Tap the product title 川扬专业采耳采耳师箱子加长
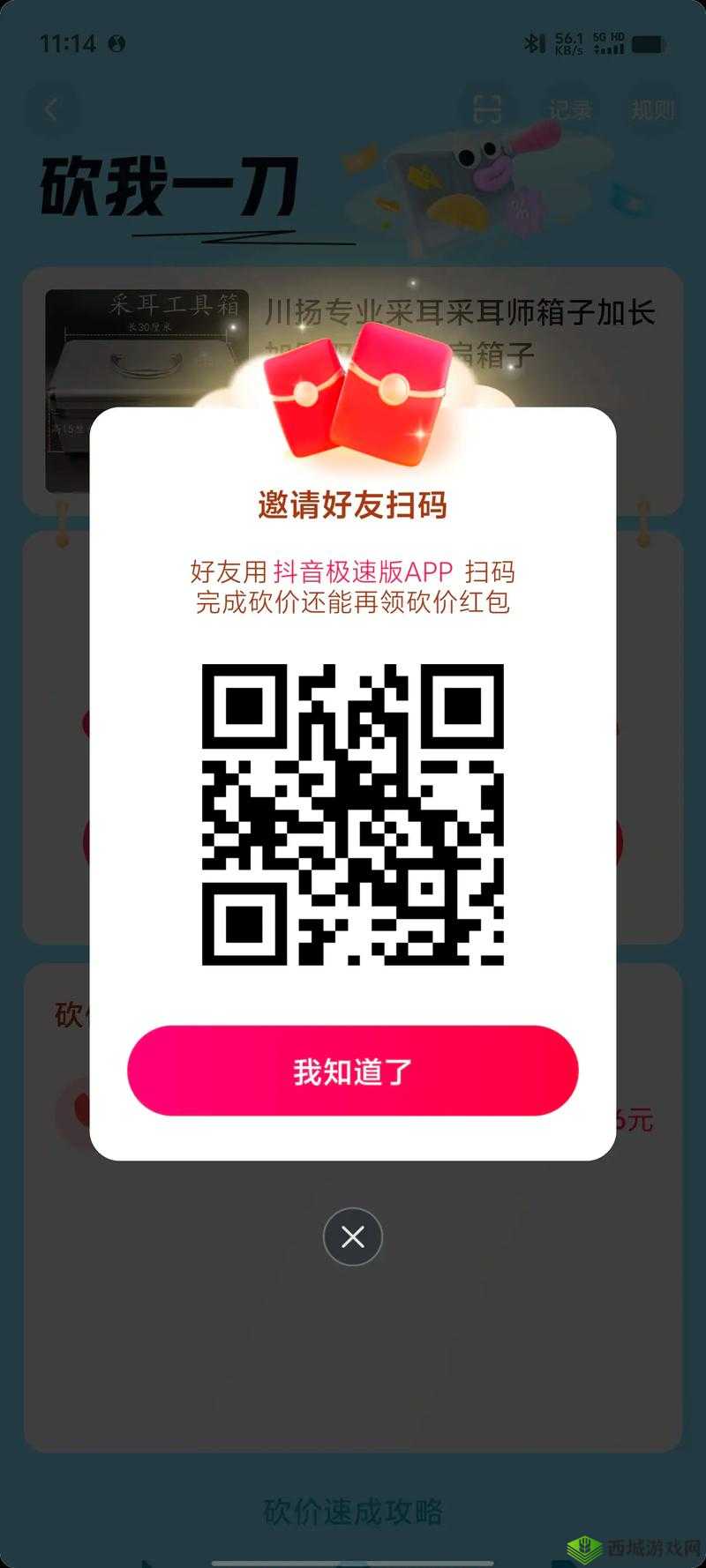The image size is (706, 1568). [459, 315]
